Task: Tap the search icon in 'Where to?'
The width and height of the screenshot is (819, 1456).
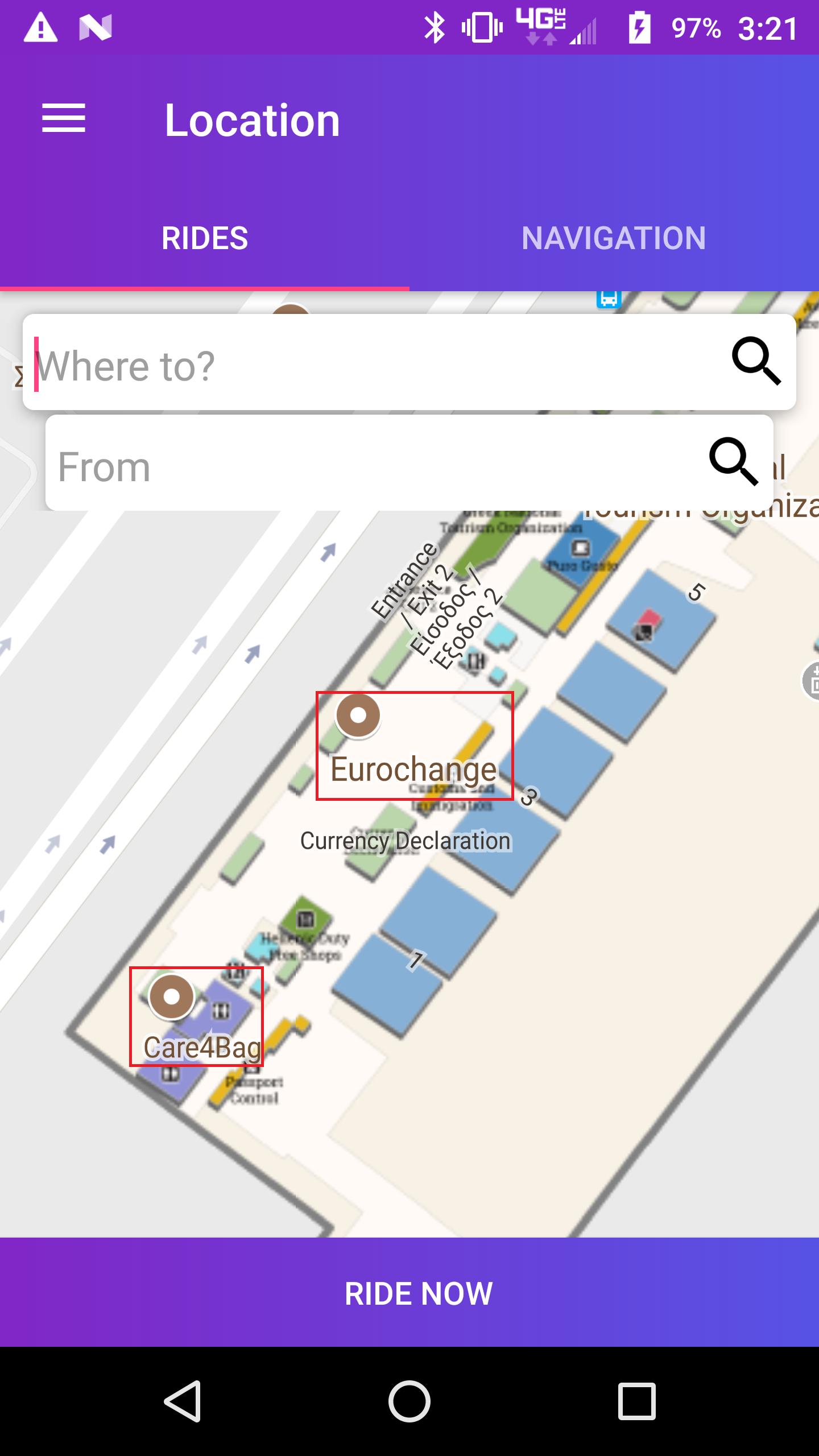Action: pyautogui.click(x=756, y=362)
